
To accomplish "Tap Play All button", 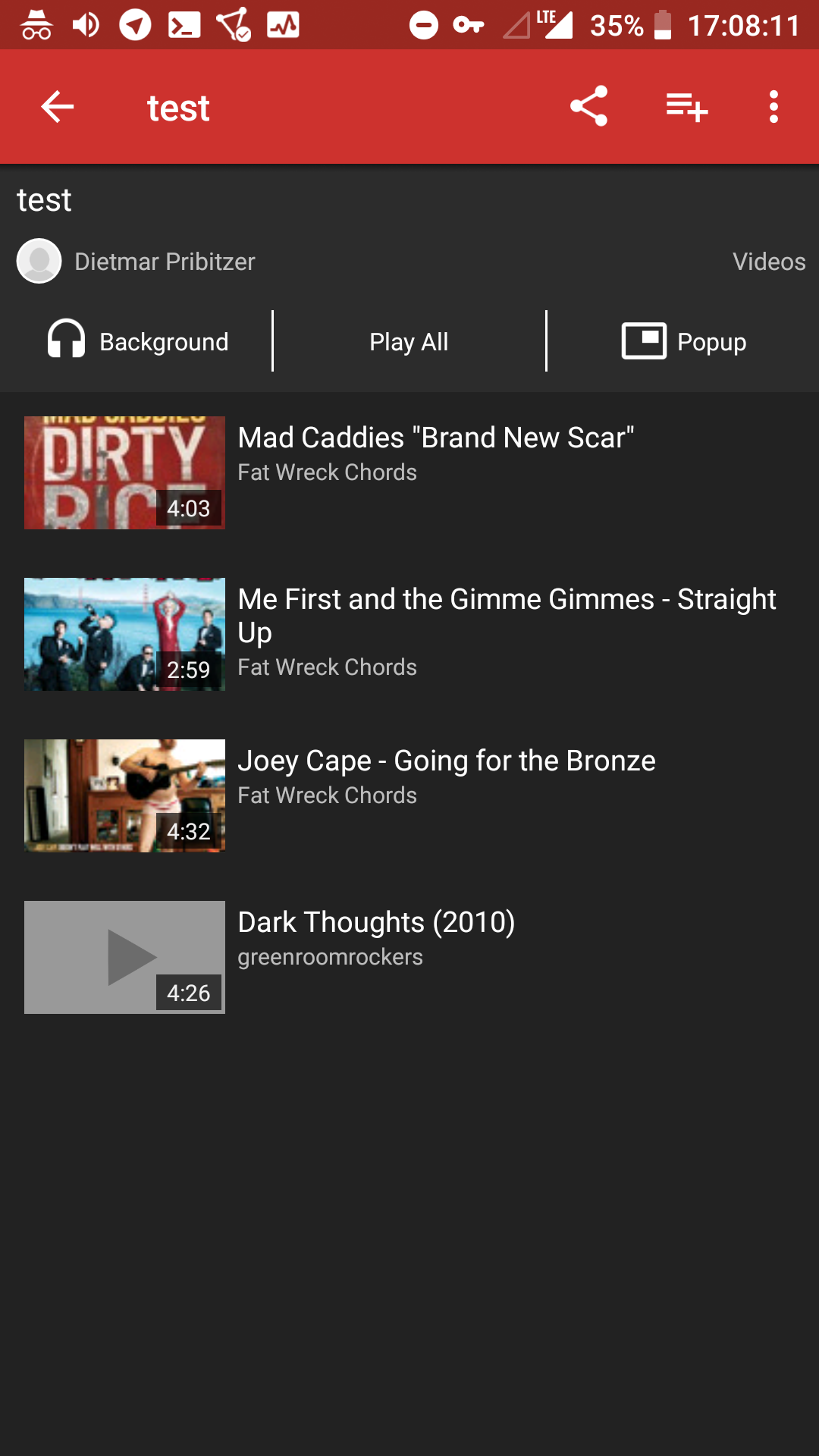I will 409,342.
